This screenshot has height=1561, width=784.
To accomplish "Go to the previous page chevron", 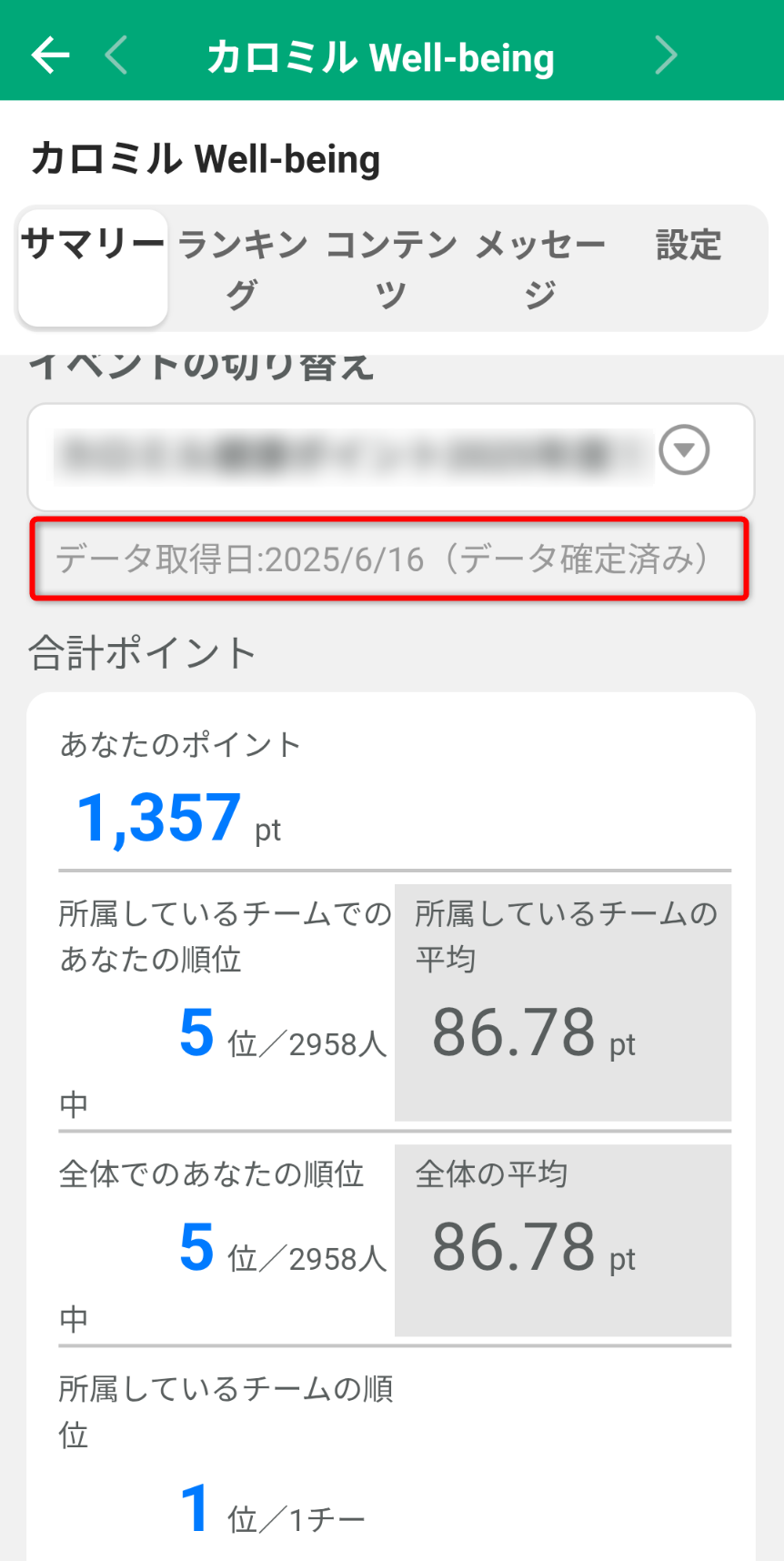I will pyautogui.click(x=116, y=55).
